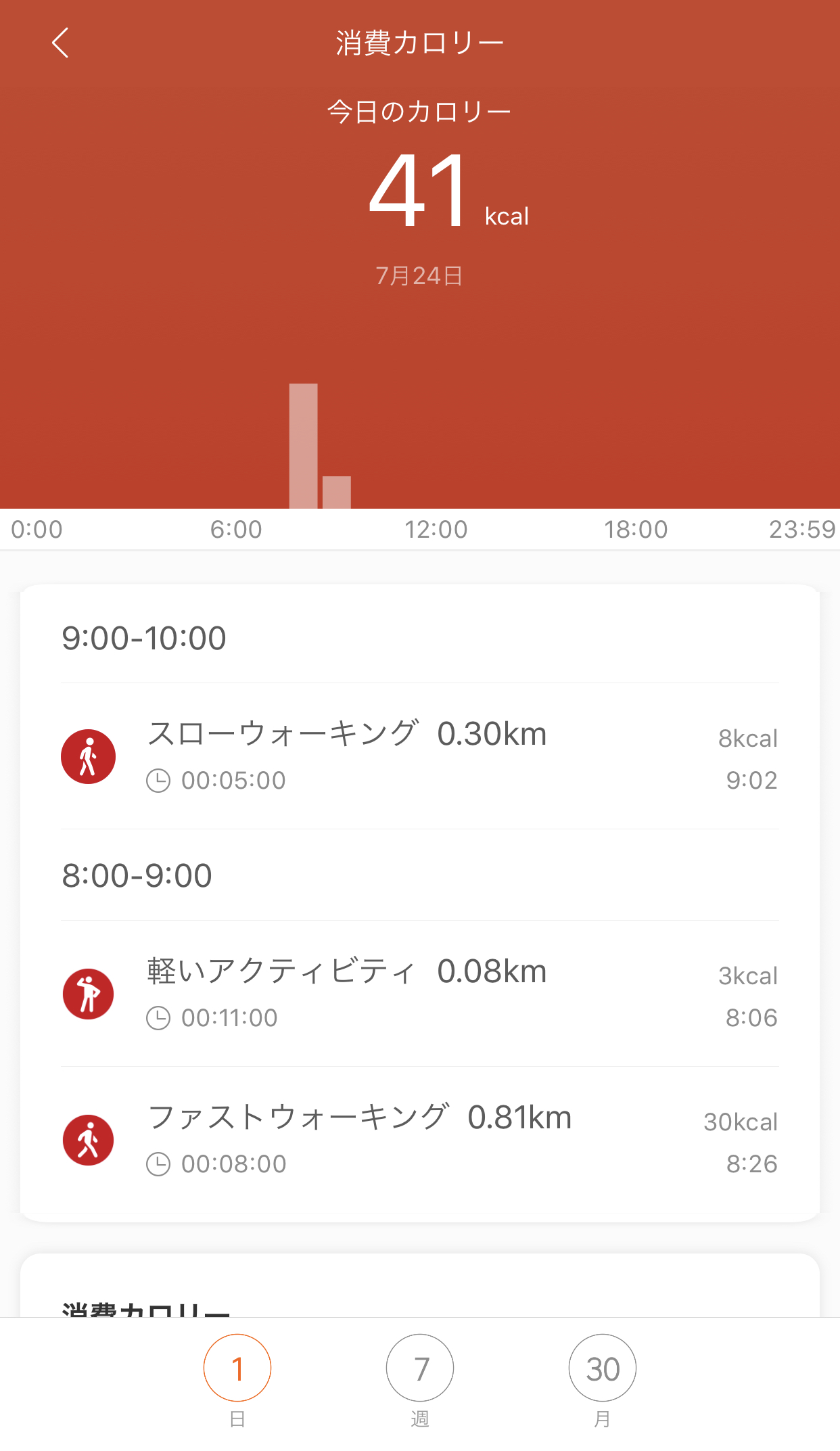
Task: Open the 軽いアクティビティ 0.08km entry
Action: point(420,994)
